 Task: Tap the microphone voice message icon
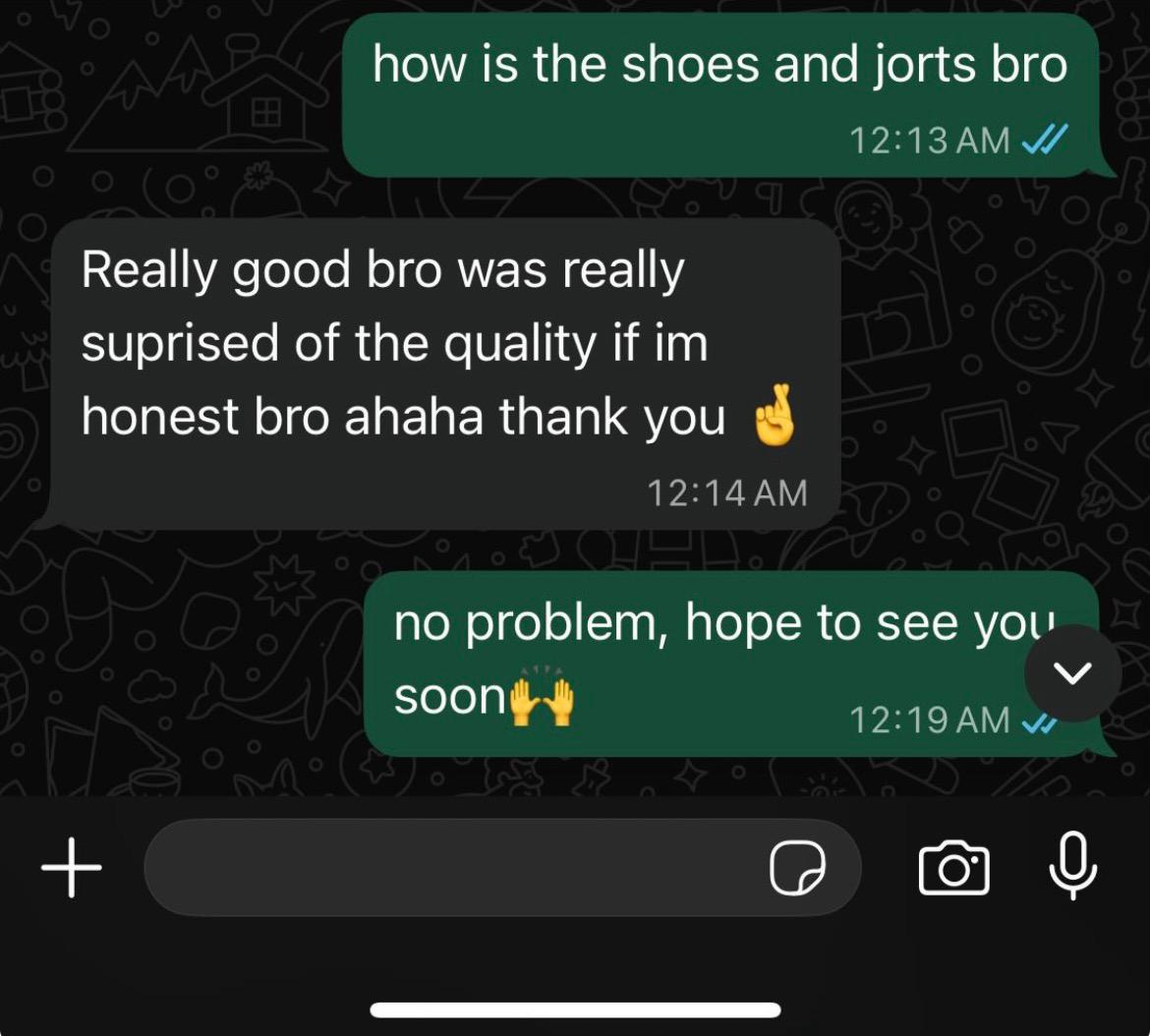click(x=1072, y=865)
